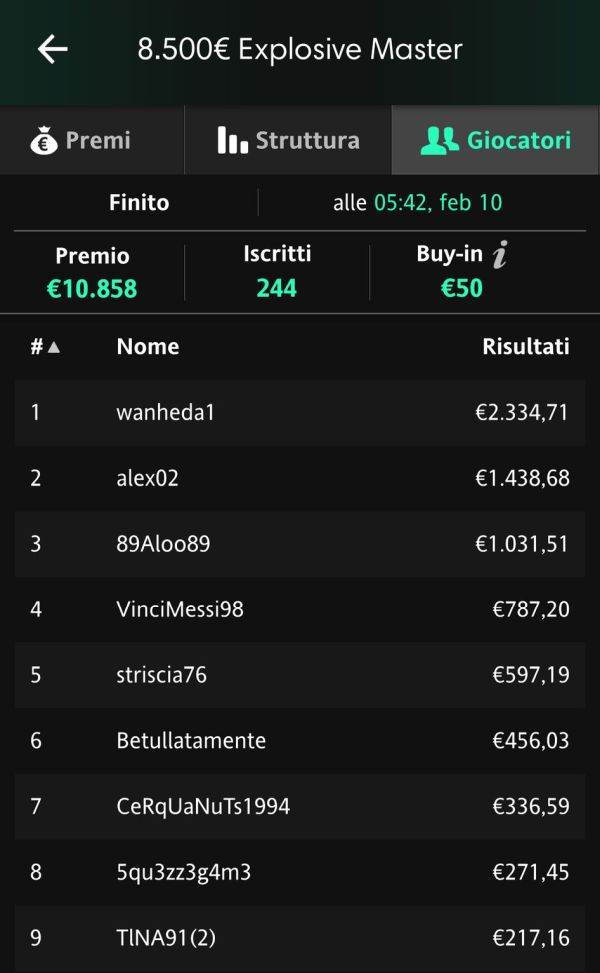Tap the Buy-in info icon
Viewport: 600px width, 973px height.
(500, 254)
